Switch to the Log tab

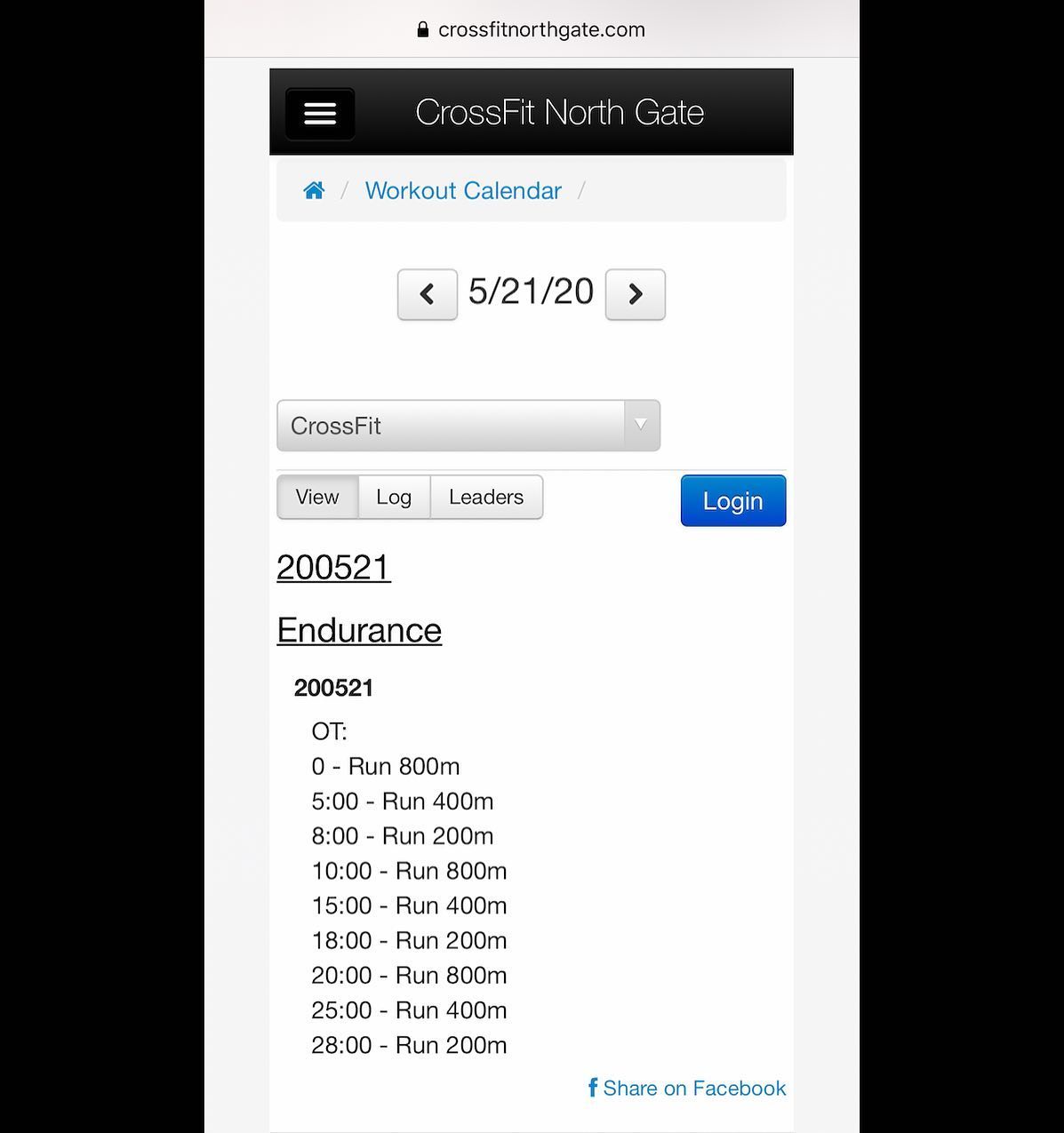point(394,497)
